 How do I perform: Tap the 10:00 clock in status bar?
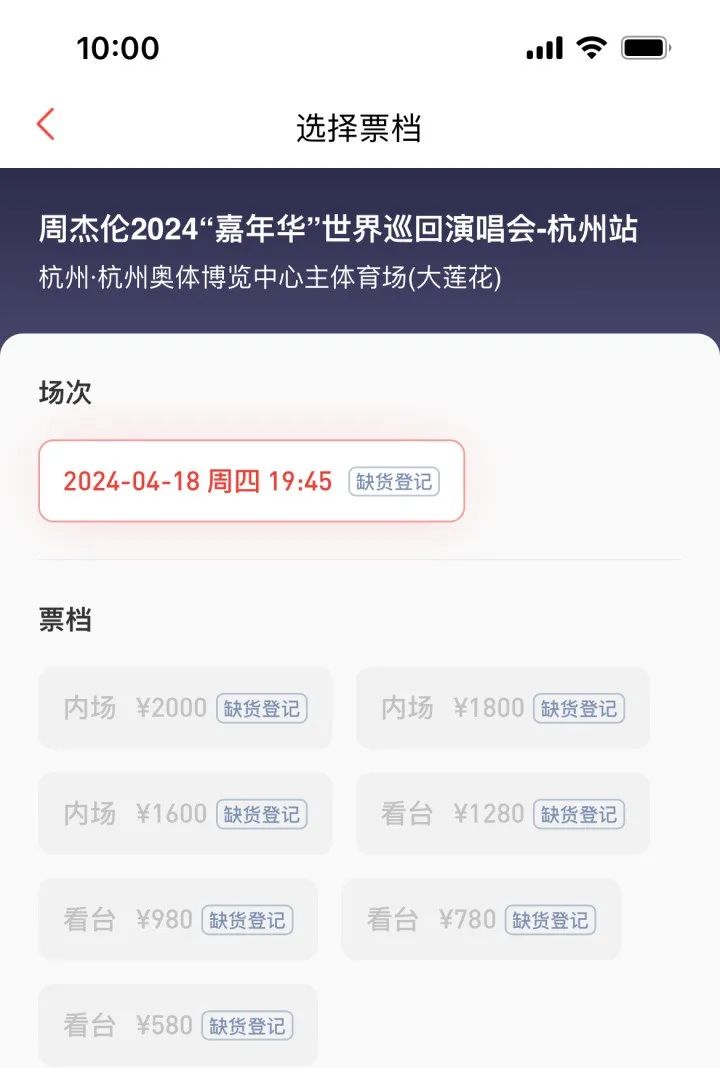coord(118,47)
